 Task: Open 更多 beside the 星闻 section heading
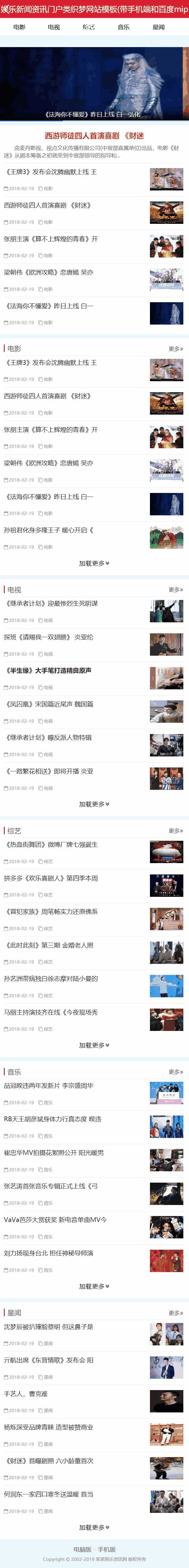coord(176,1313)
